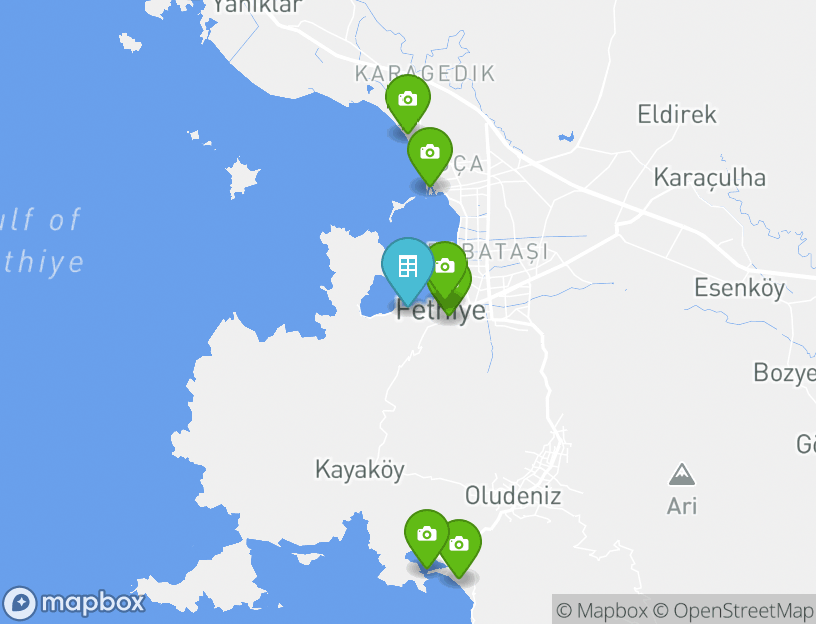The image size is (816, 624).
Task: Tap the camera marker nearest the Kayaköy label
Action: [x=426, y=534]
